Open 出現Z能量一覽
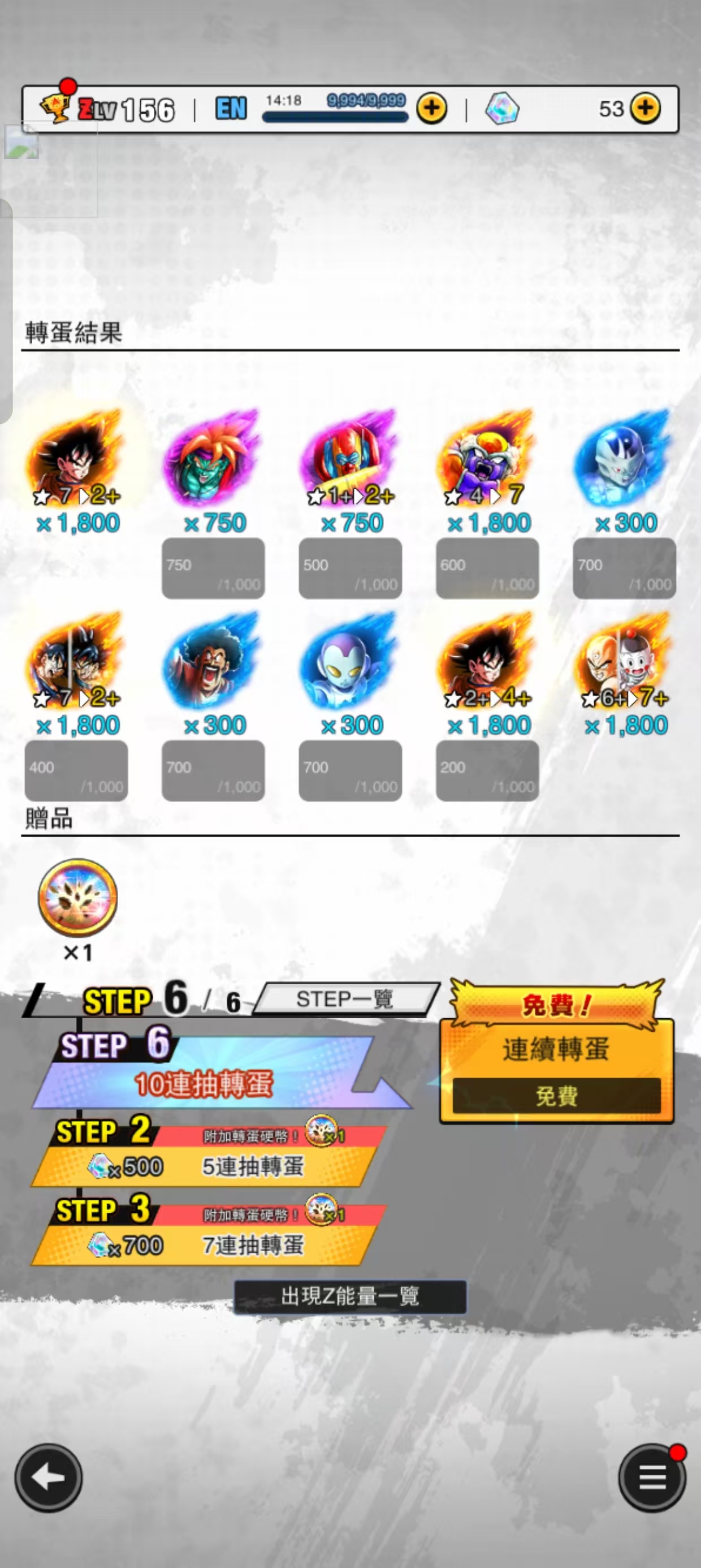This screenshot has height=1568, width=701. point(350,1296)
